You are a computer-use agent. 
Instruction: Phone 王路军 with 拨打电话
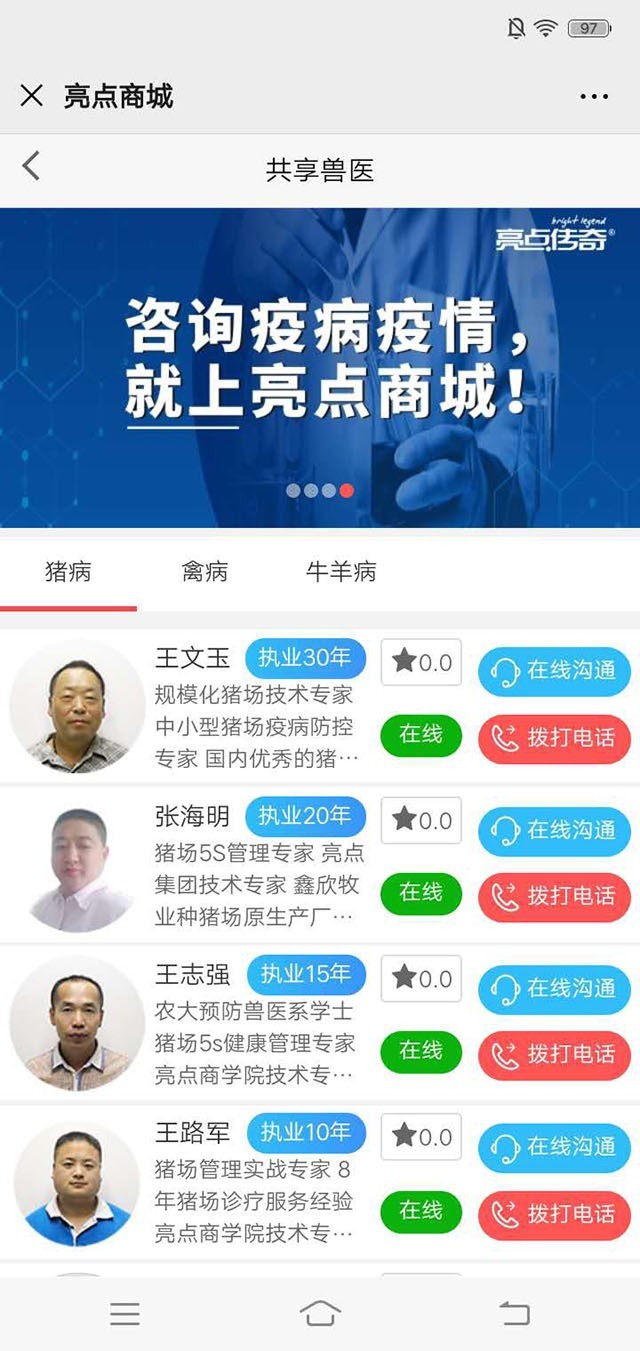click(x=554, y=1214)
